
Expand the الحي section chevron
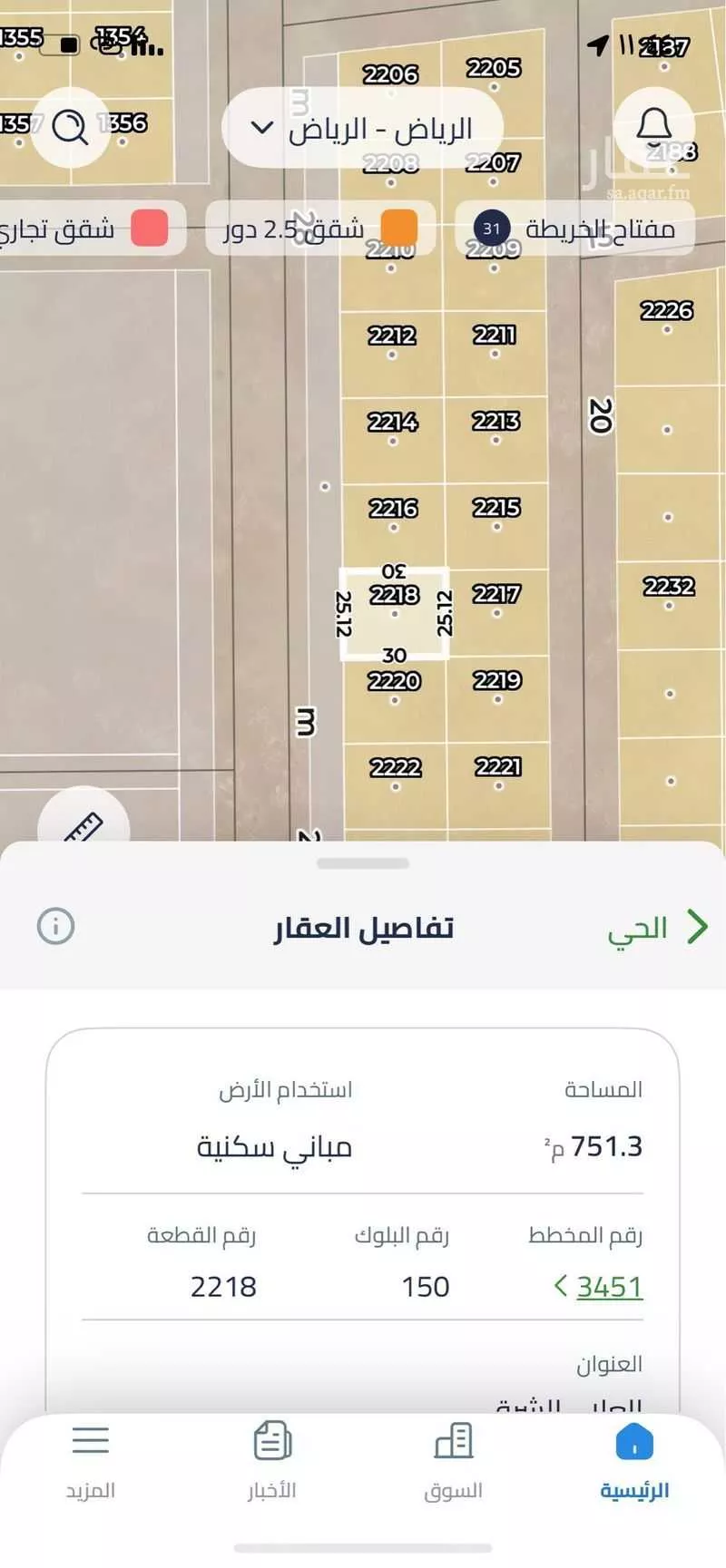point(697,927)
